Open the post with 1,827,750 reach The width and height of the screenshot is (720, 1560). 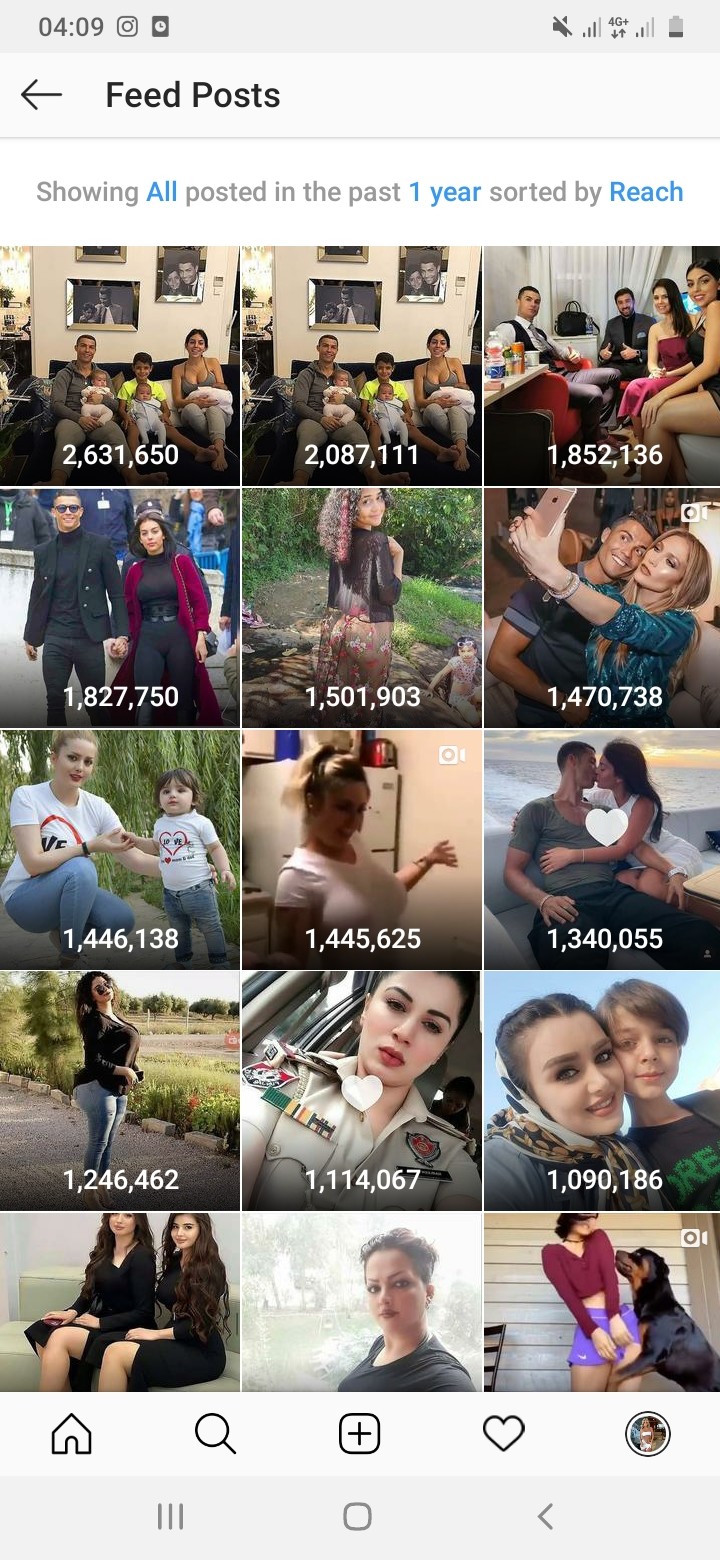pyautogui.click(x=119, y=608)
